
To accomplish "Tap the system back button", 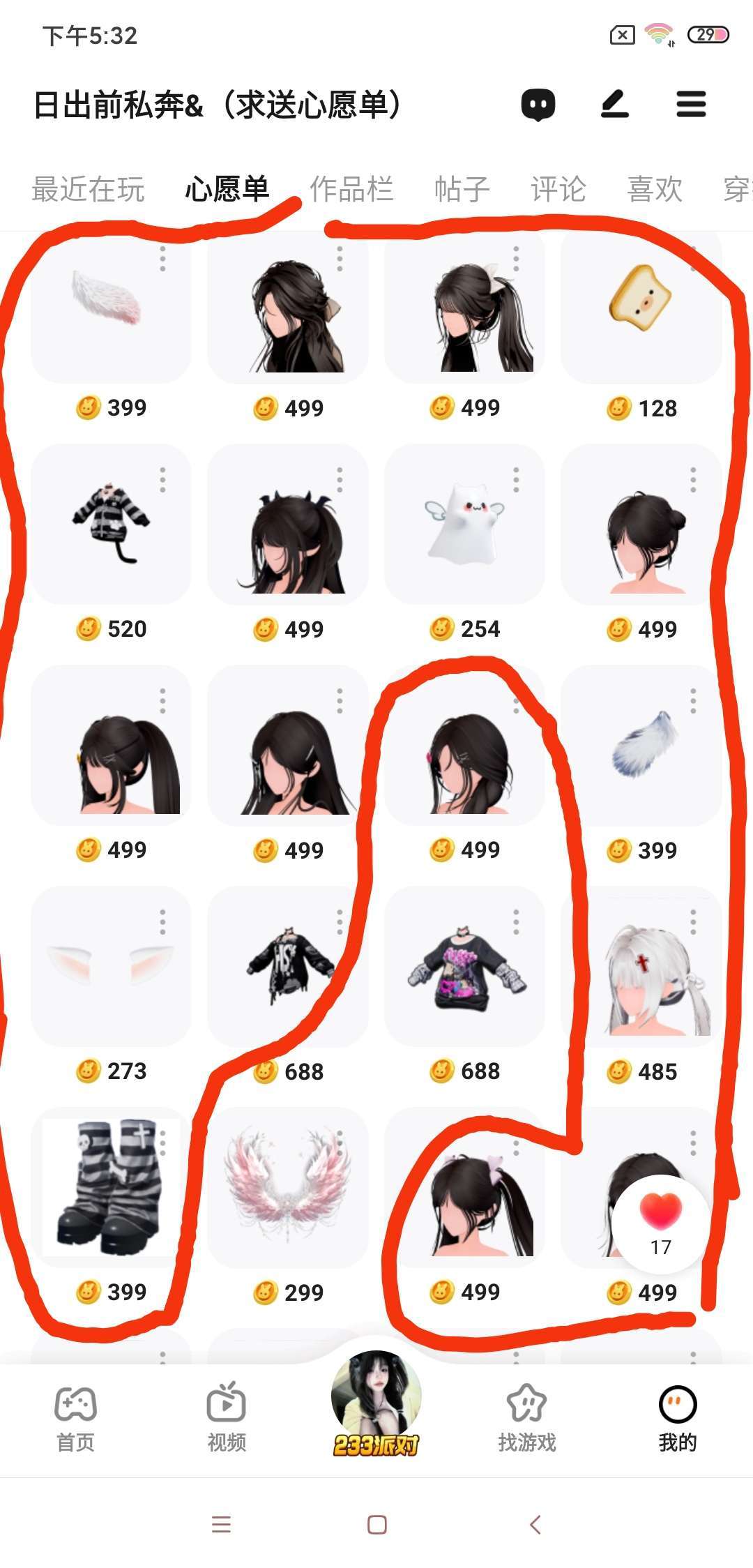I will [x=535, y=1525].
